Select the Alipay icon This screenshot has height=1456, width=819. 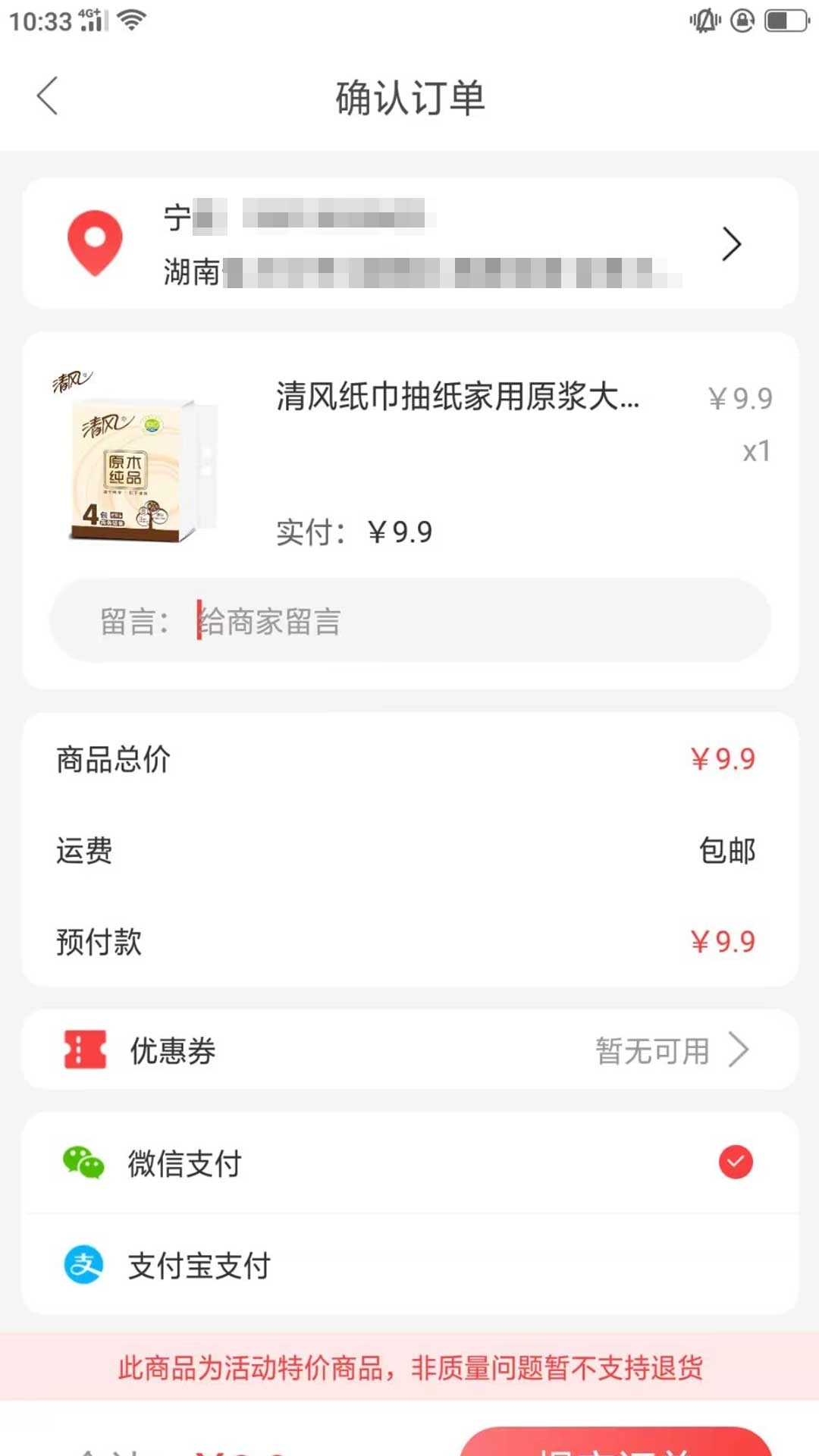tap(85, 1263)
